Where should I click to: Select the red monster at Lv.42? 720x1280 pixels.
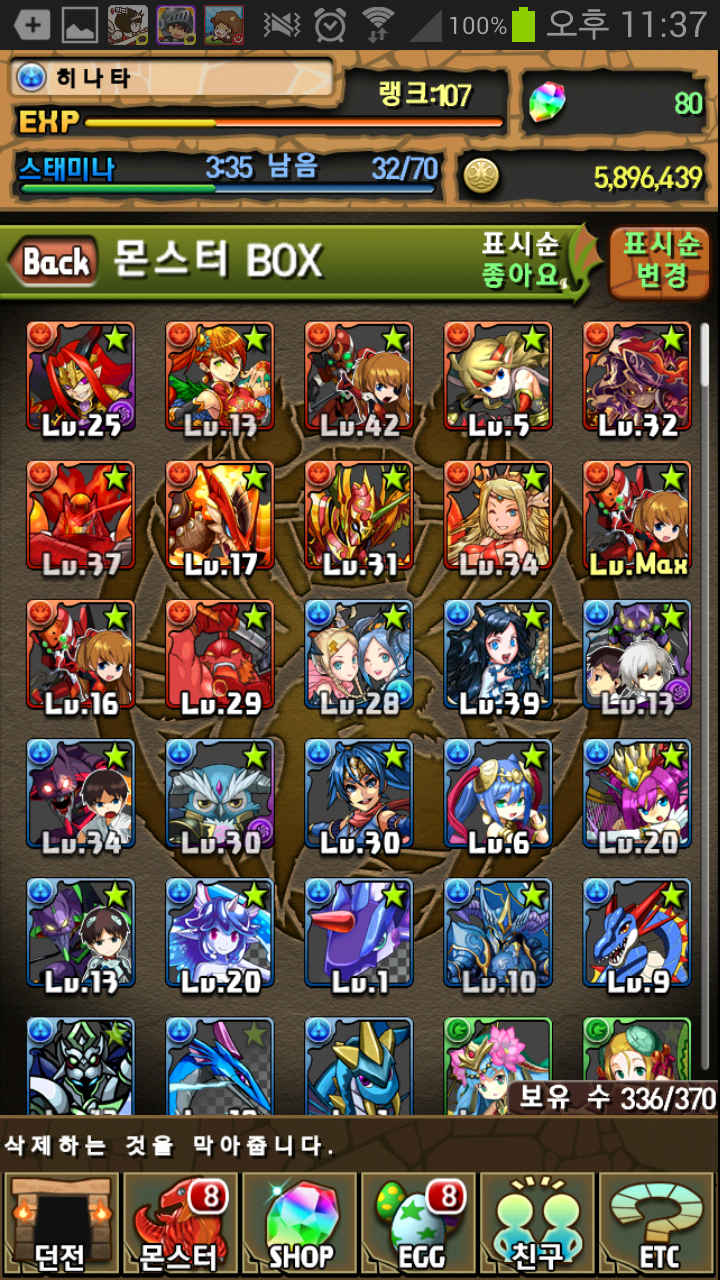[x=359, y=379]
